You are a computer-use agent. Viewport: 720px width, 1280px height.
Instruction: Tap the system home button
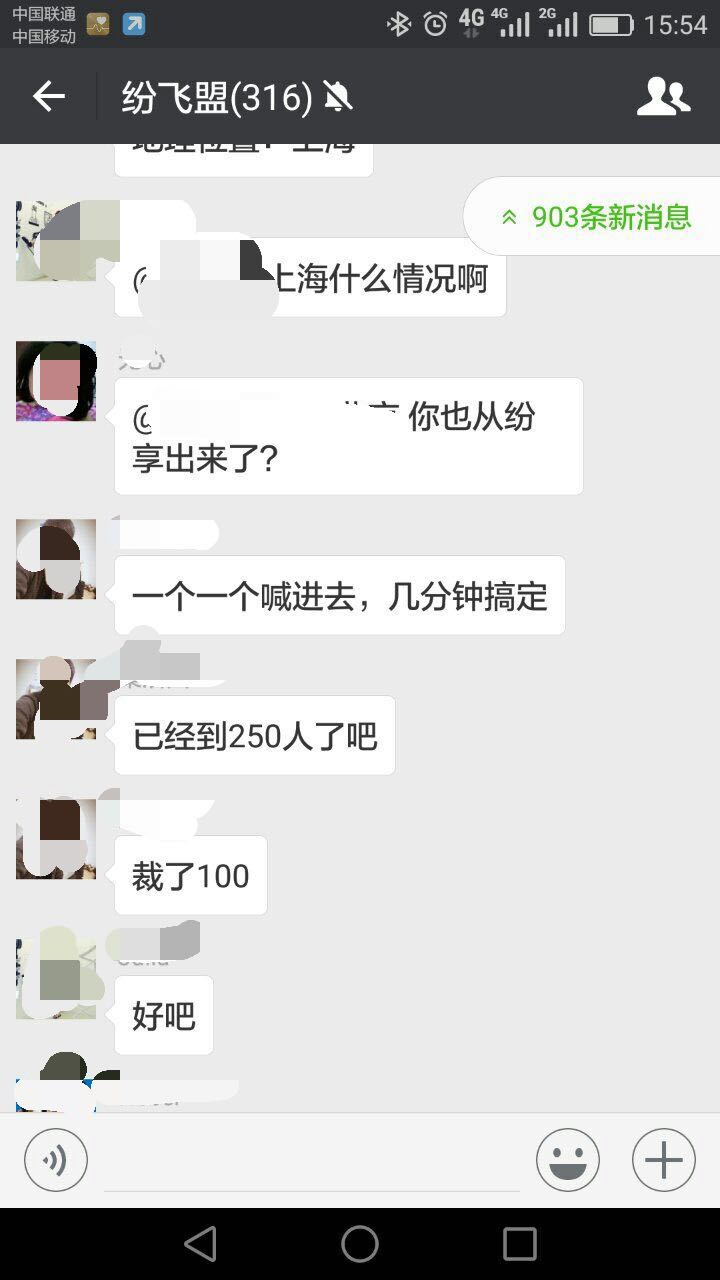click(x=360, y=1244)
